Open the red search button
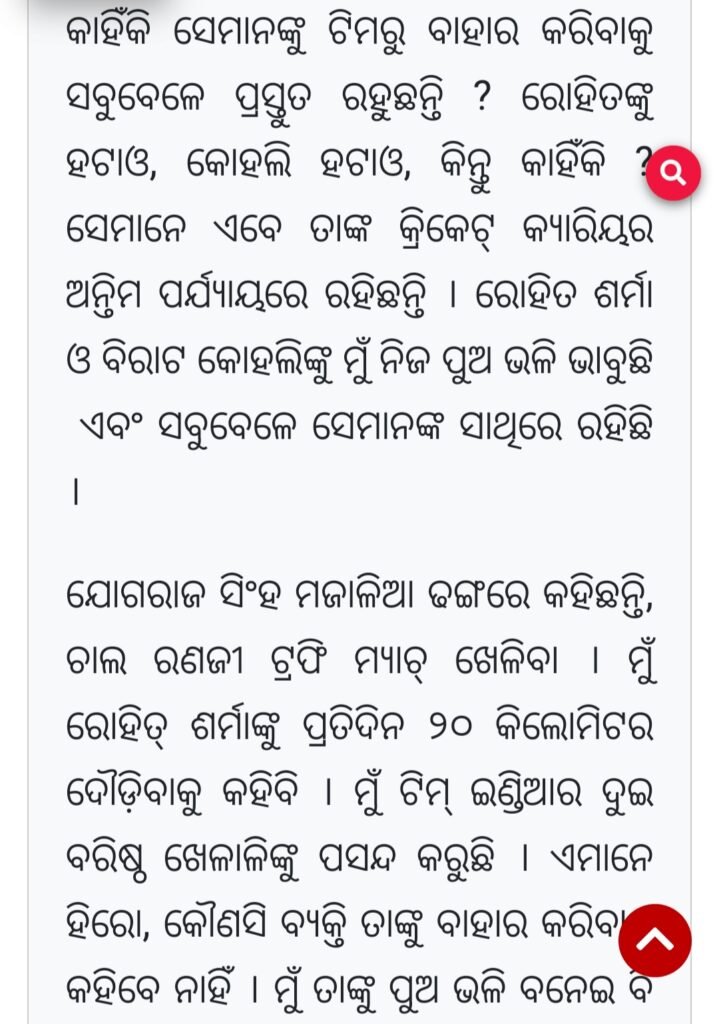The image size is (719, 1024). [673, 173]
